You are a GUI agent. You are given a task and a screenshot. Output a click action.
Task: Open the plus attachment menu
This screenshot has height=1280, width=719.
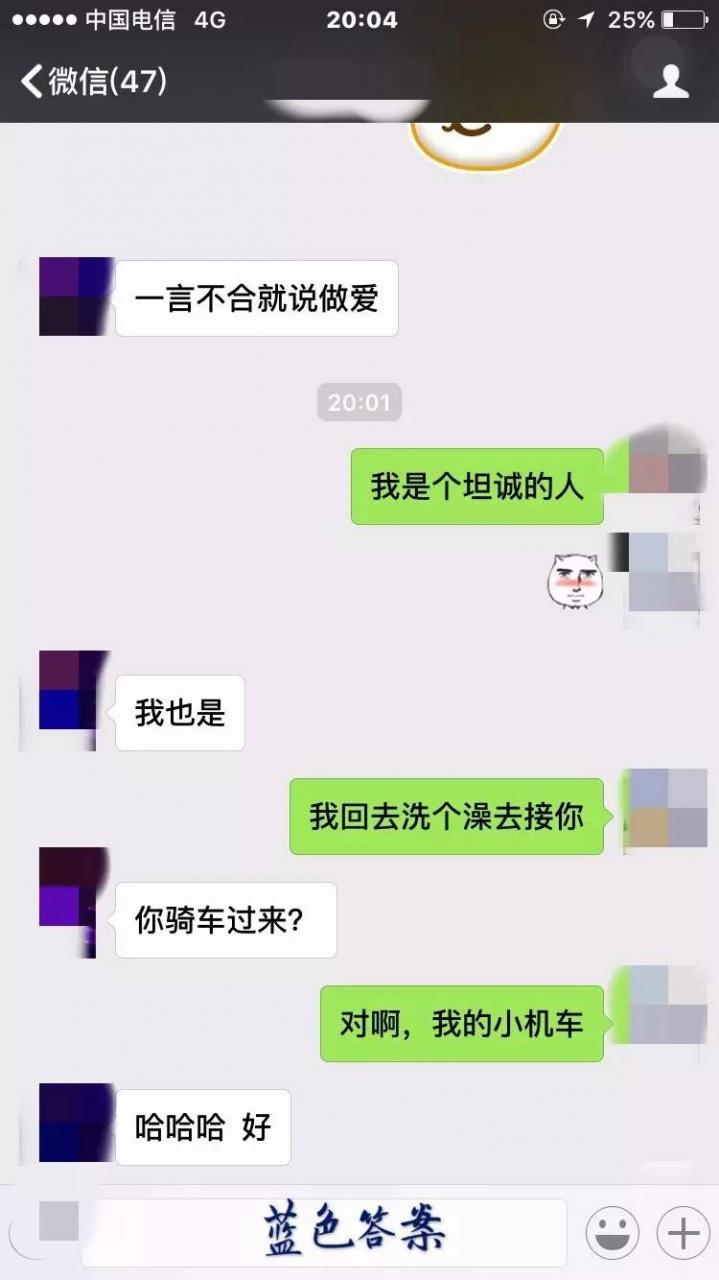pyautogui.click(x=683, y=1232)
